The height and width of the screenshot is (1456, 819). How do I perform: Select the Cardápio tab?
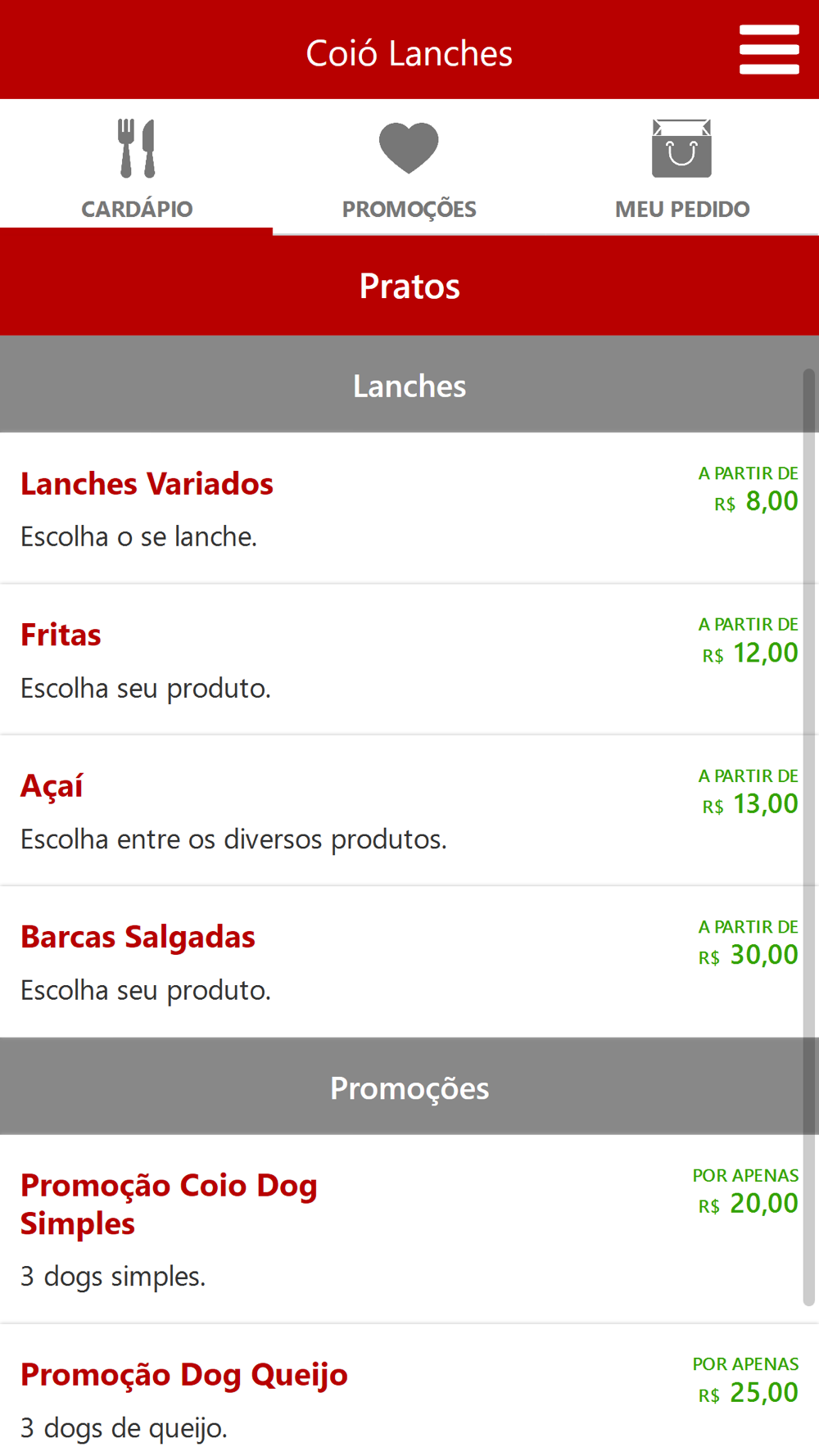137,169
